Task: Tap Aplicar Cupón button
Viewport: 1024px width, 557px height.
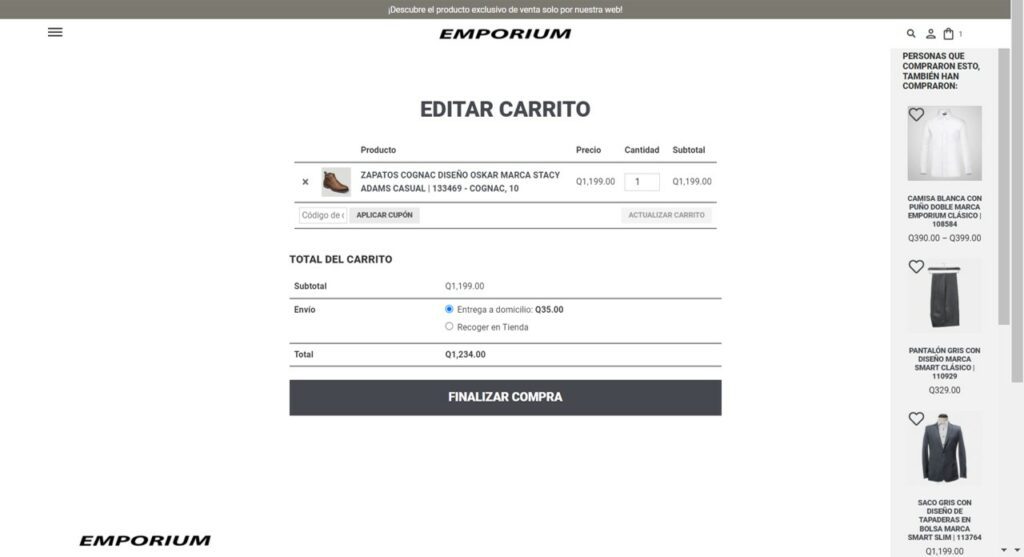Action: click(x=385, y=215)
